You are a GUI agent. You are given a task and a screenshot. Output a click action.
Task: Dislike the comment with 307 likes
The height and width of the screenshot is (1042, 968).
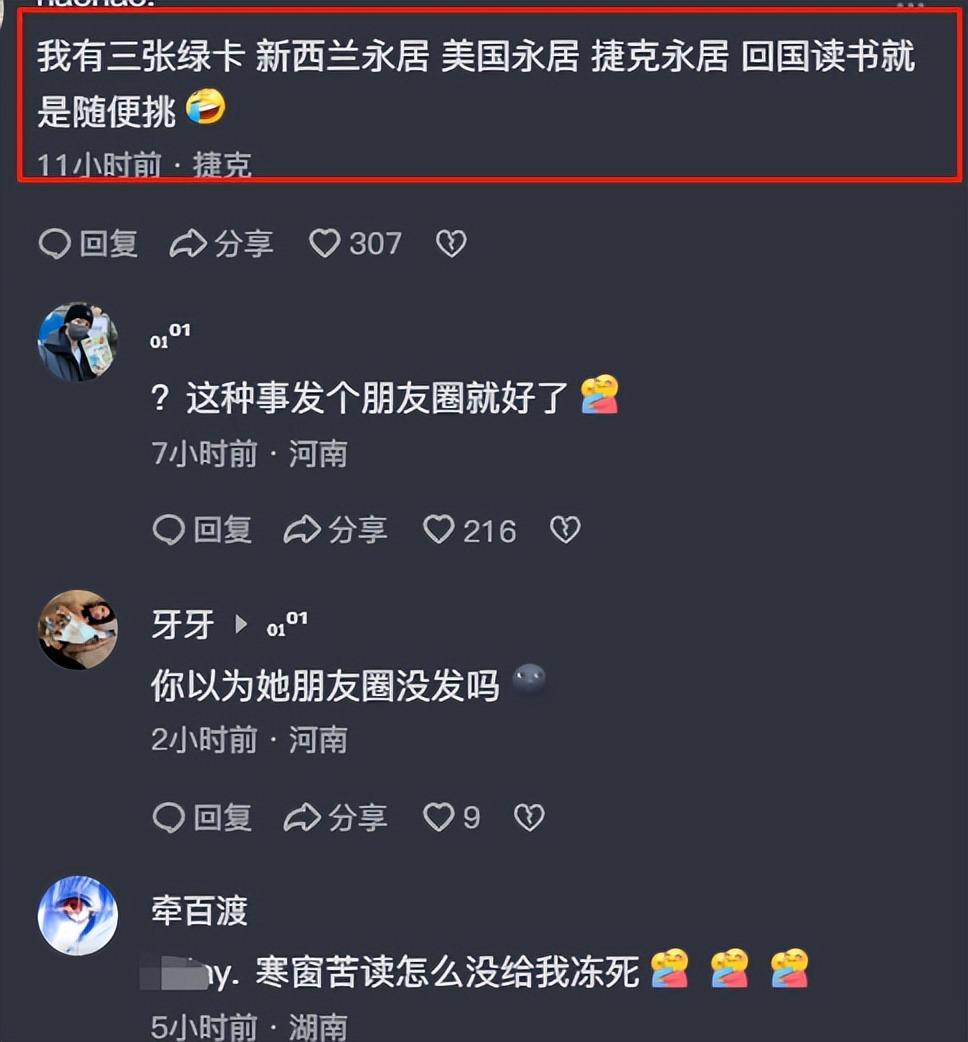point(451,243)
